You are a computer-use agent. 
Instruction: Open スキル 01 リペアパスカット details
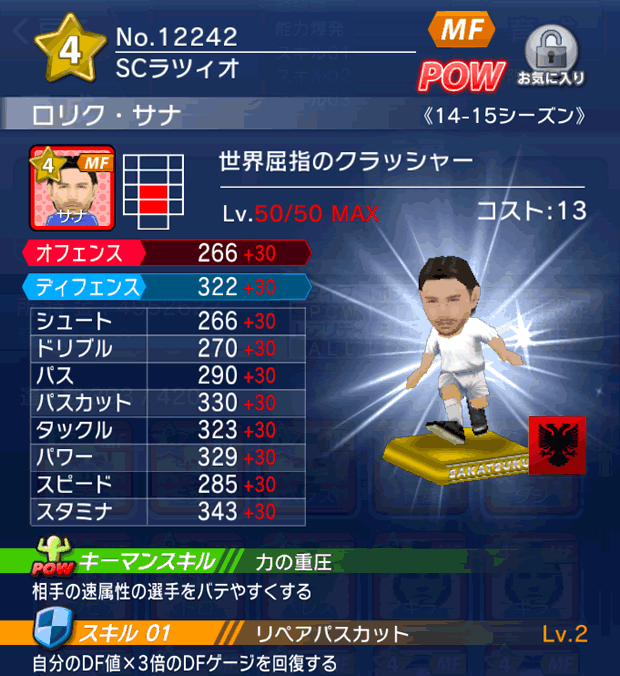tap(310, 633)
